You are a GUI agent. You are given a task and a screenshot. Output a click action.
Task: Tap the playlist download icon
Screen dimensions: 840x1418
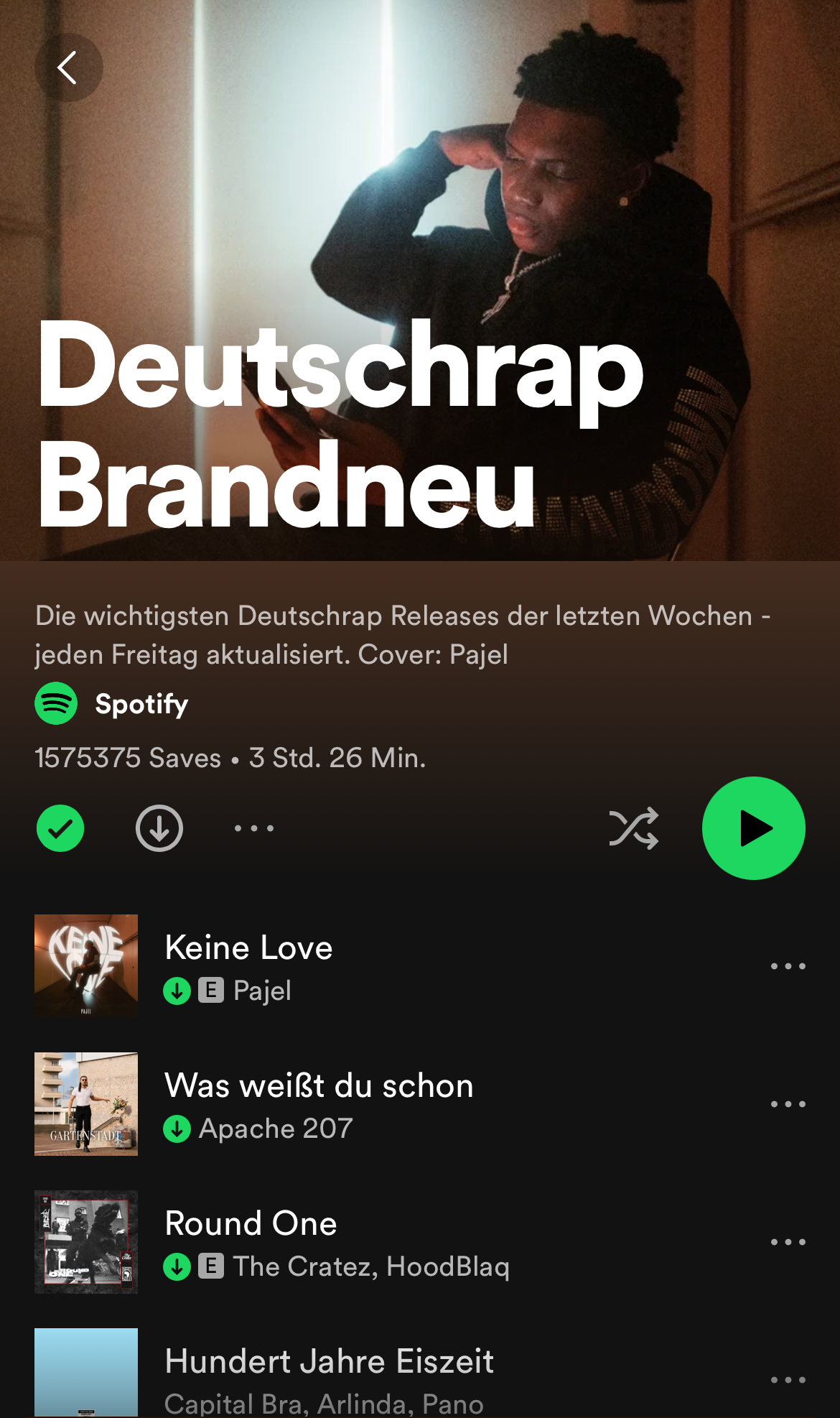click(x=159, y=828)
